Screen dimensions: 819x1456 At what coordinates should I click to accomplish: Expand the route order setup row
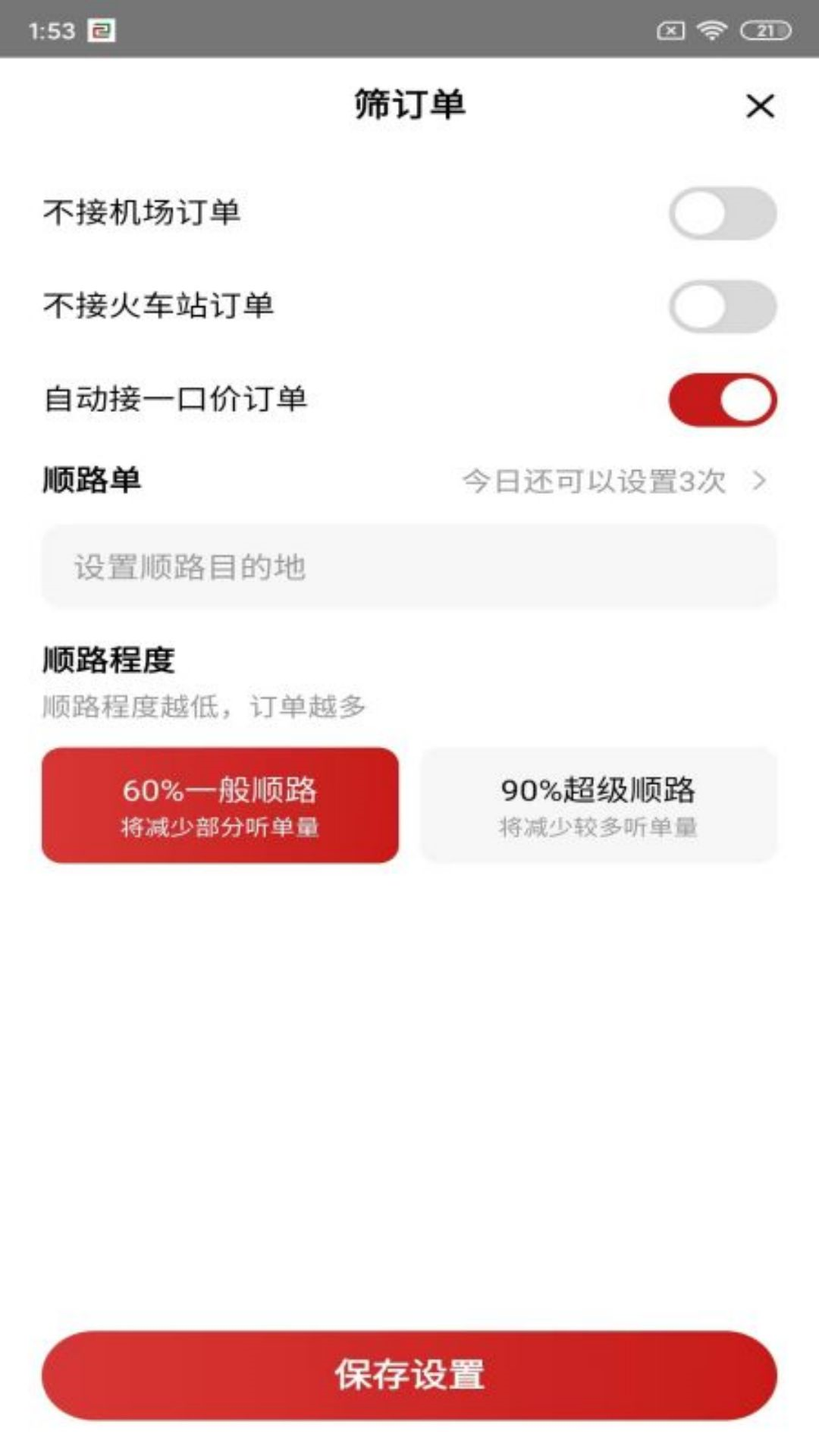[x=409, y=482]
